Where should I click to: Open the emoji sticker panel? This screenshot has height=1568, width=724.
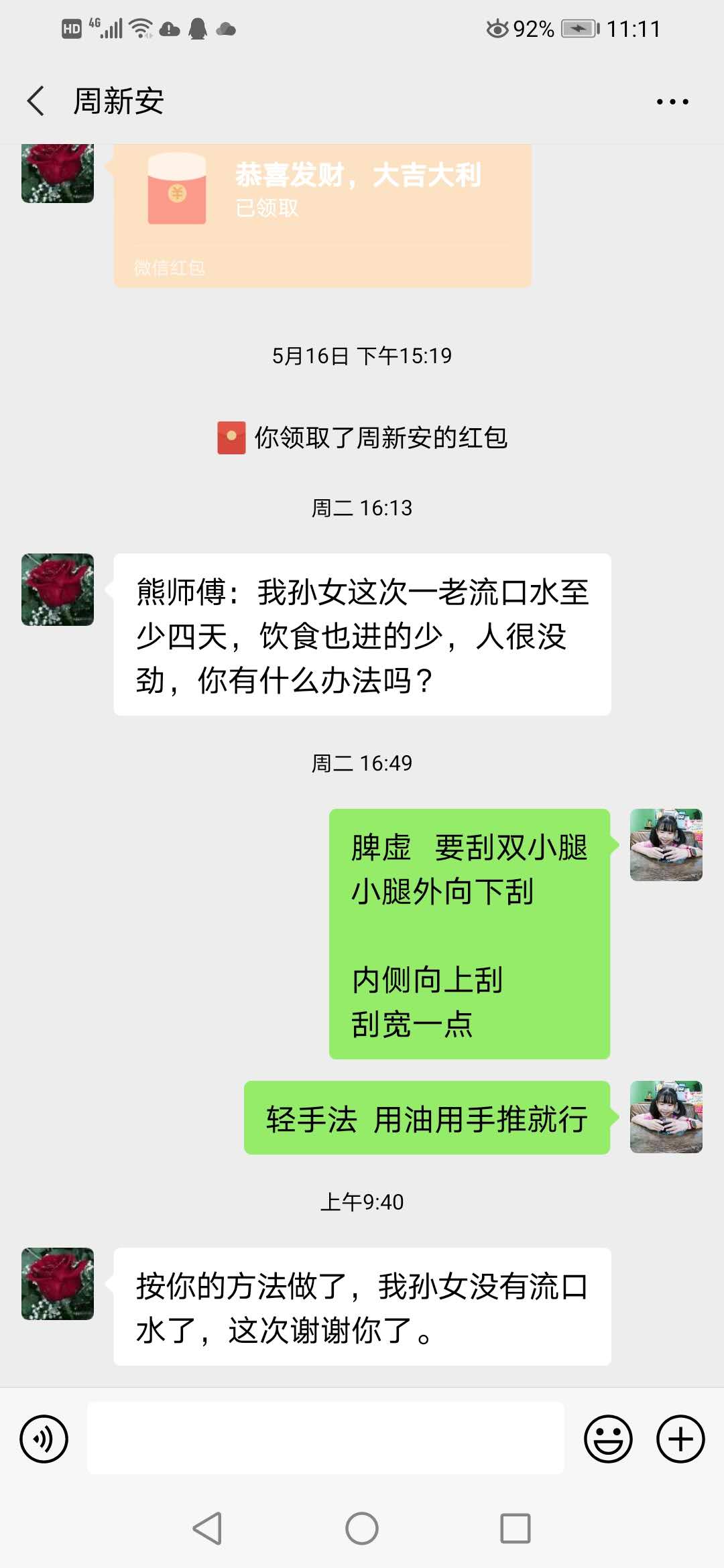(607, 1438)
